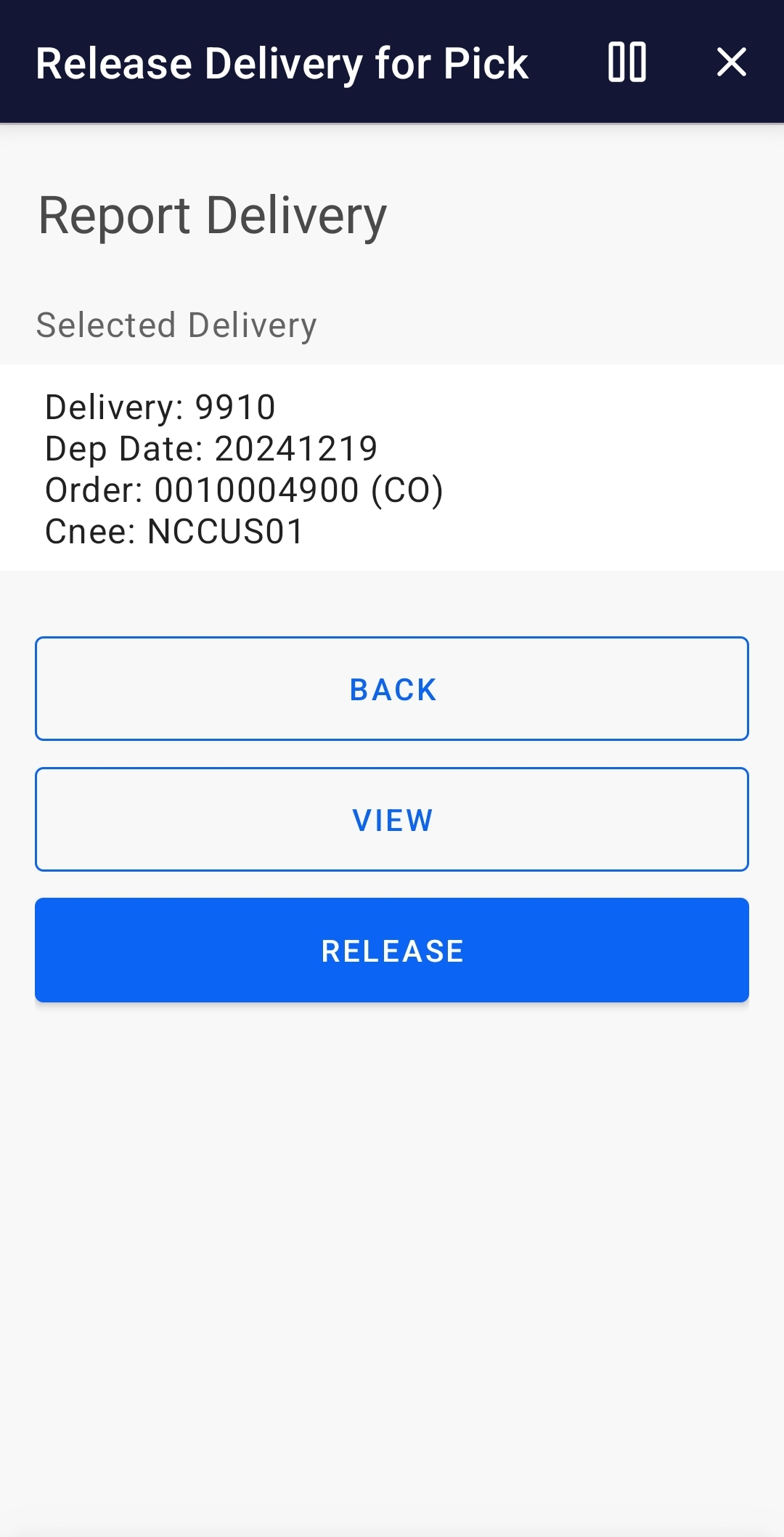
Task: Return to previous screen via BACK
Action: 392,689
